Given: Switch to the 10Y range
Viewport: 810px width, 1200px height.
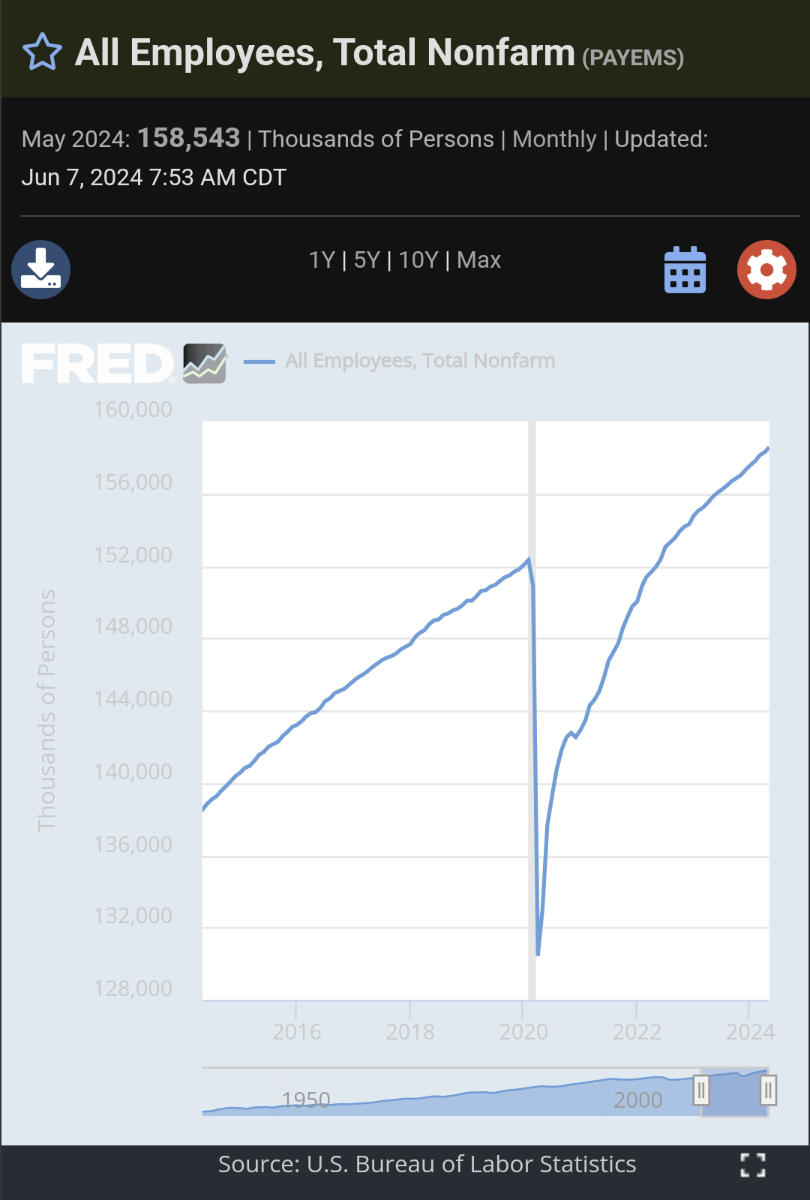Looking at the screenshot, I should [418, 260].
